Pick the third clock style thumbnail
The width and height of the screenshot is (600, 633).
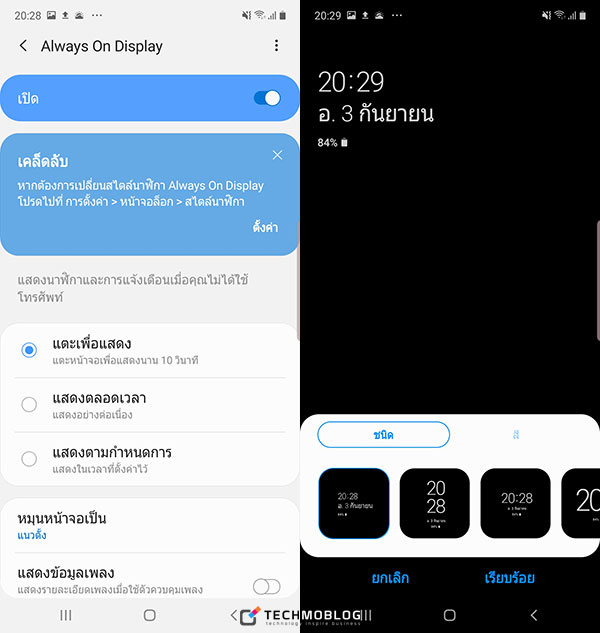515,503
